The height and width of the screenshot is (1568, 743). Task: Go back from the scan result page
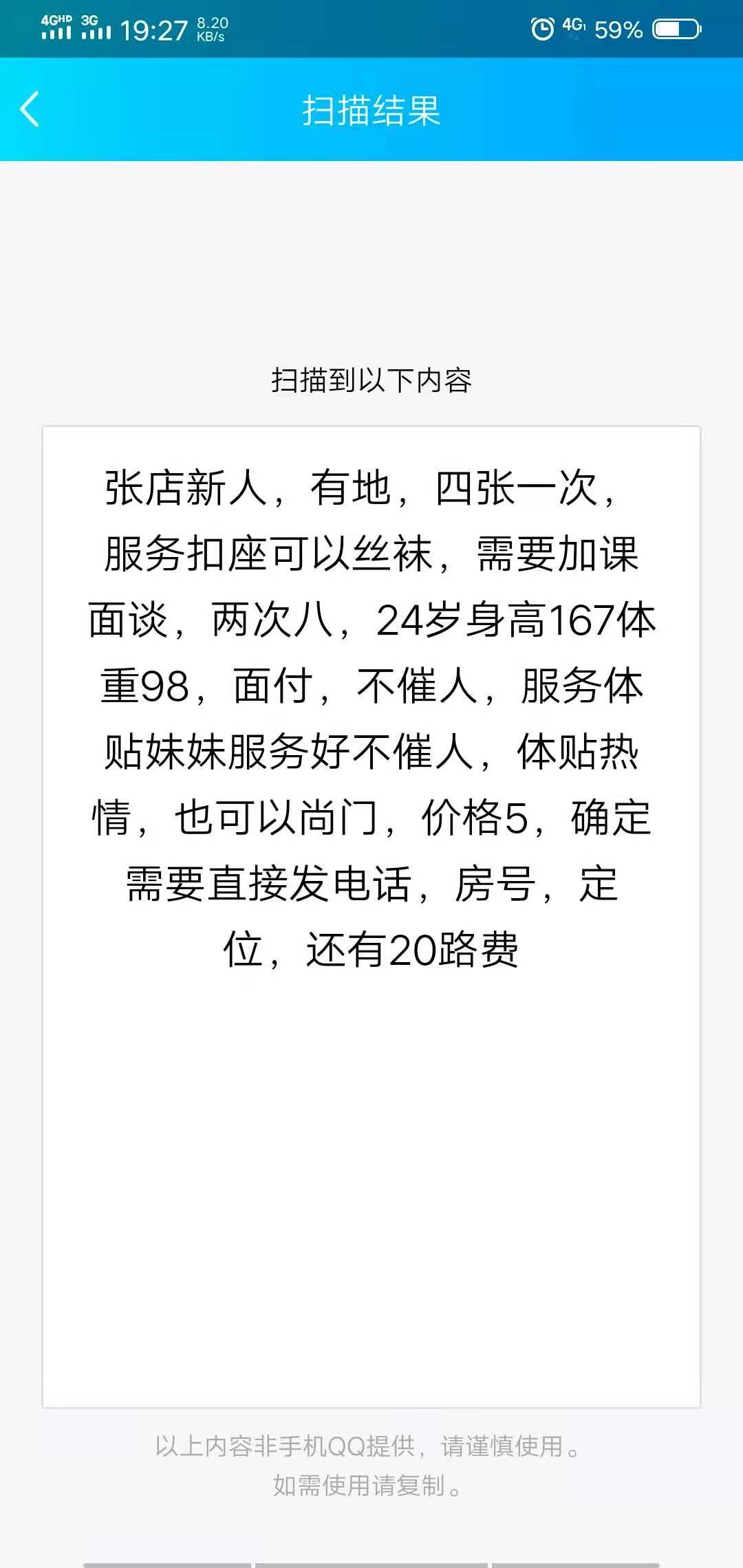29,109
